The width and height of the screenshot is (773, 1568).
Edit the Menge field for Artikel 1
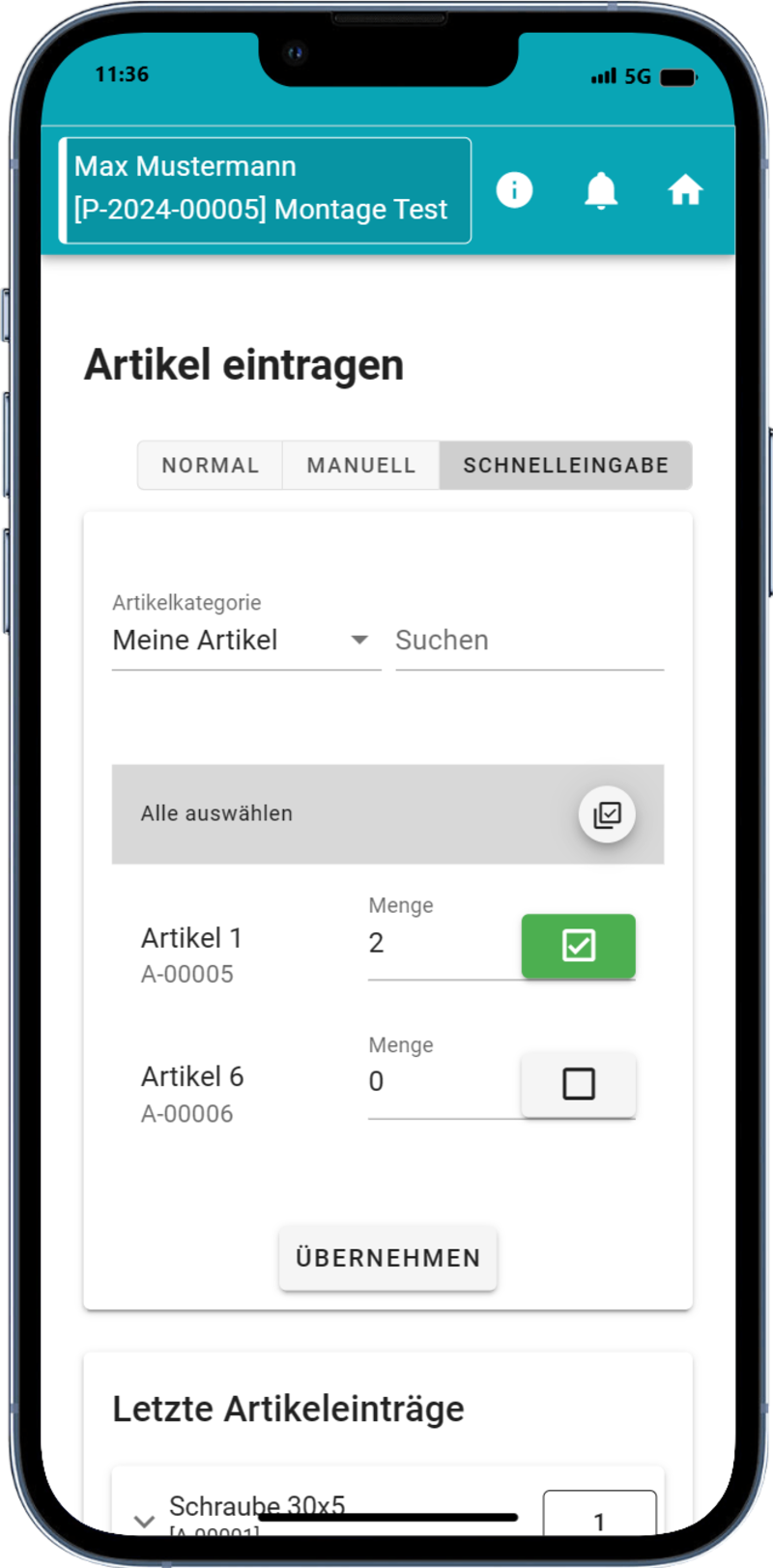pyautogui.click(x=440, y=944)
